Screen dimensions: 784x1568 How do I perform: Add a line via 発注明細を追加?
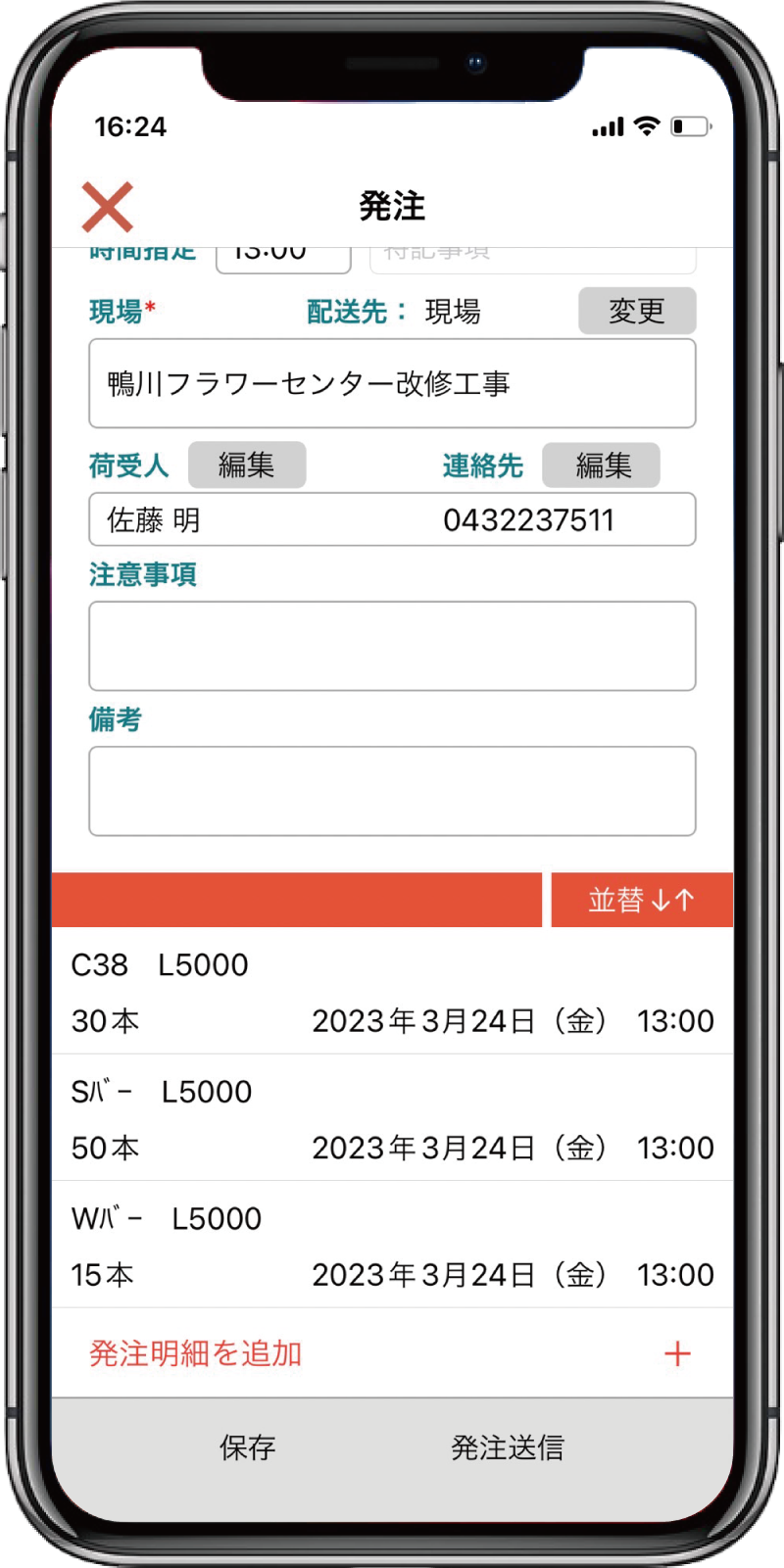pyautogui.click(x=392, y=1353)
